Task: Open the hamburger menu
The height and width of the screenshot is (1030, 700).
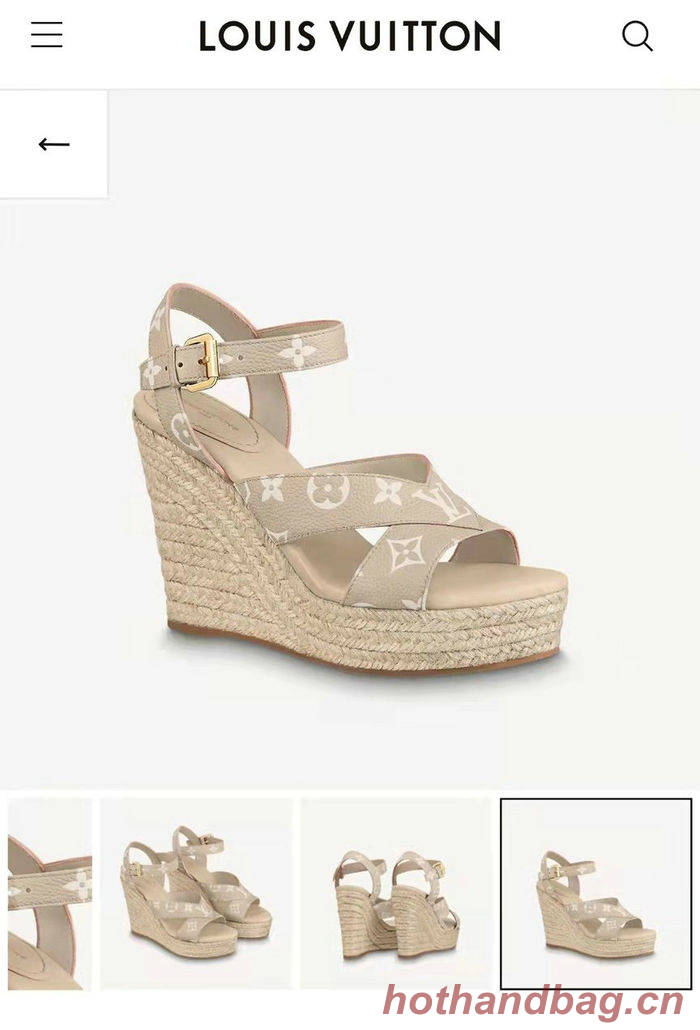Action: [46, 36]
